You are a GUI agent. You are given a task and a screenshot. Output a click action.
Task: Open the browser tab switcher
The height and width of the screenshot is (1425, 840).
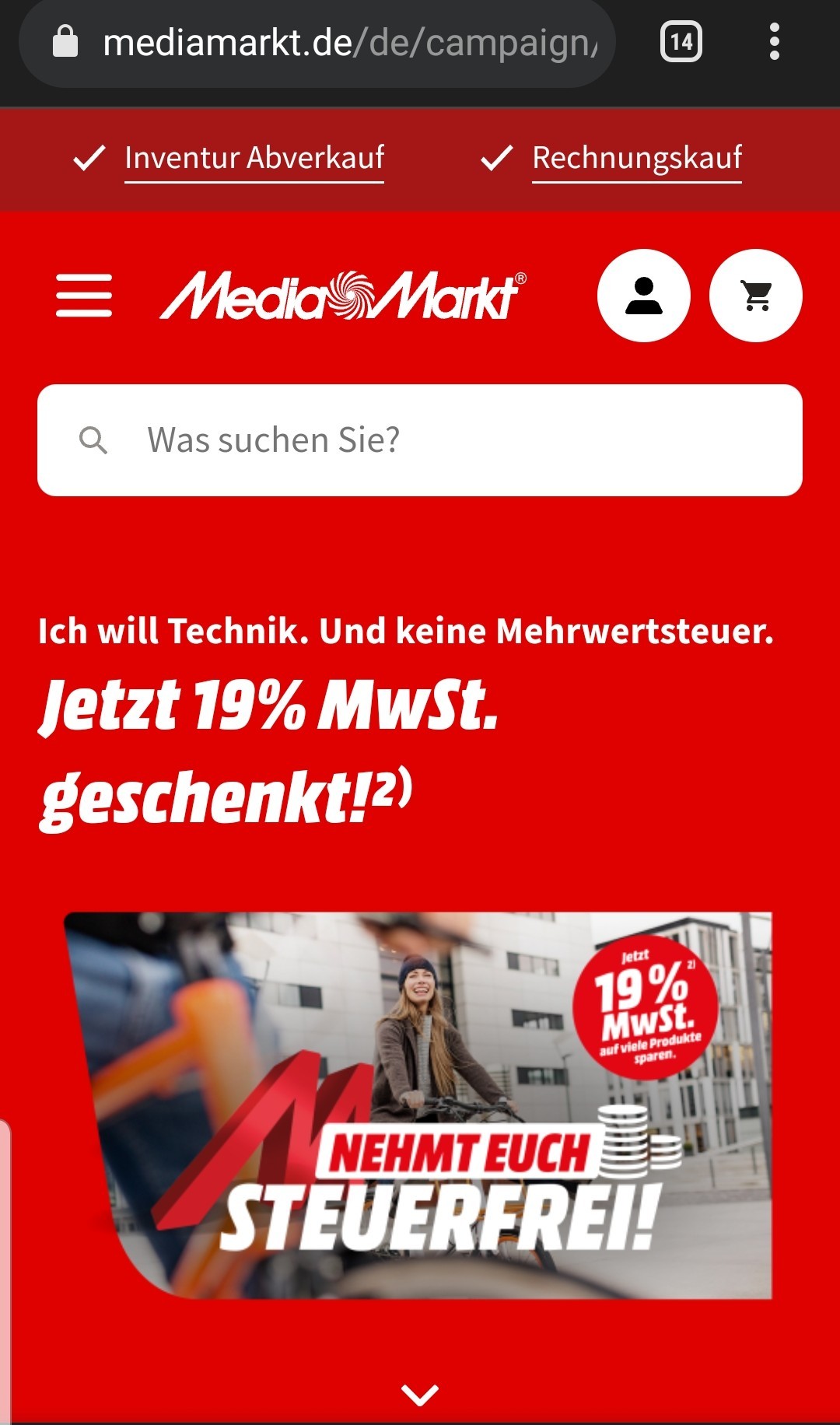[x=681, y=42]
